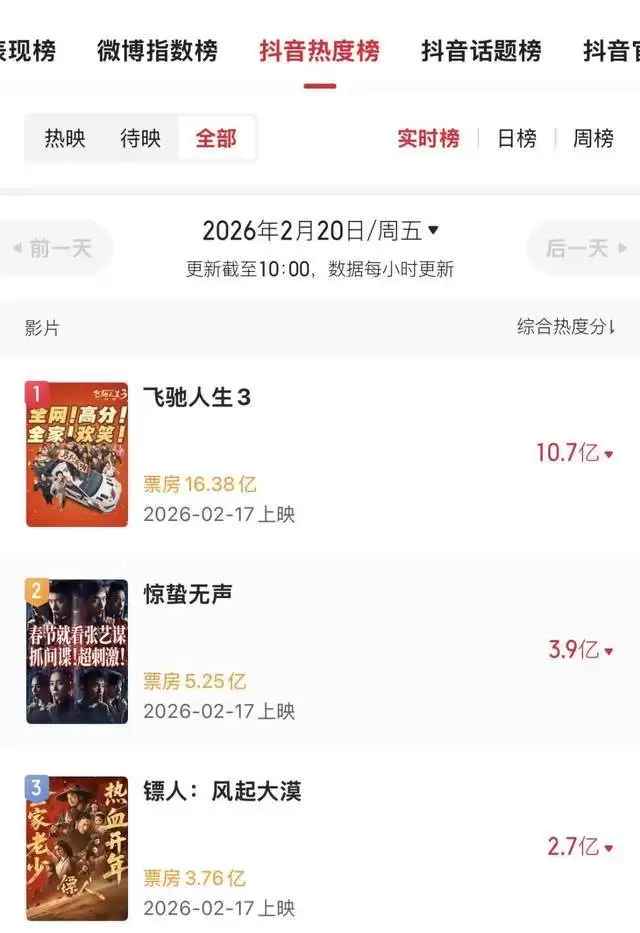Screen dimensions: 640x933
Task: Select the 热映 filter
Action: coord(65,139)
